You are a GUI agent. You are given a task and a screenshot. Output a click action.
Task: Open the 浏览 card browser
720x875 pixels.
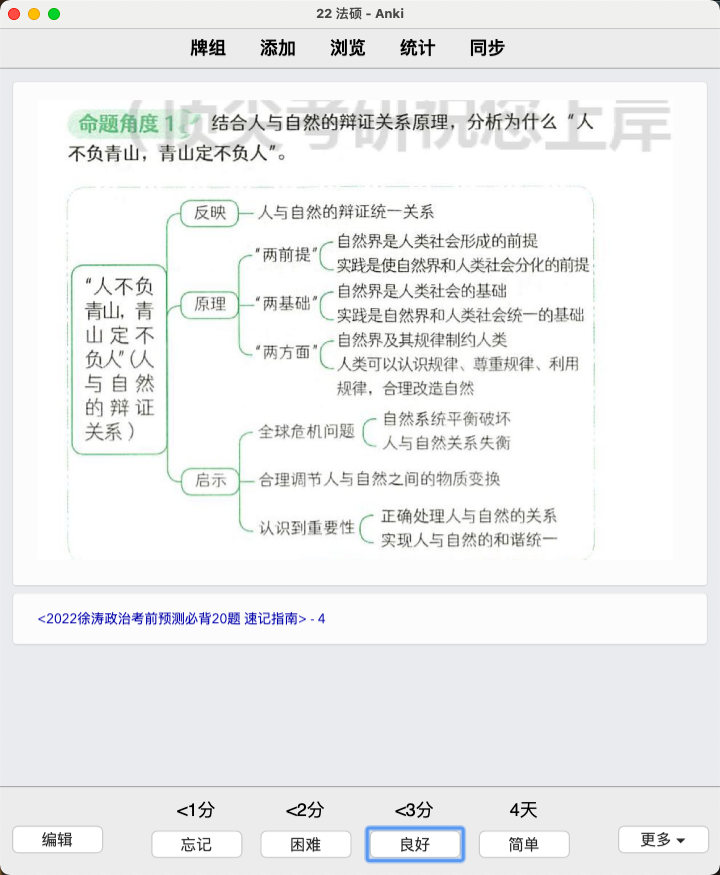348,48
